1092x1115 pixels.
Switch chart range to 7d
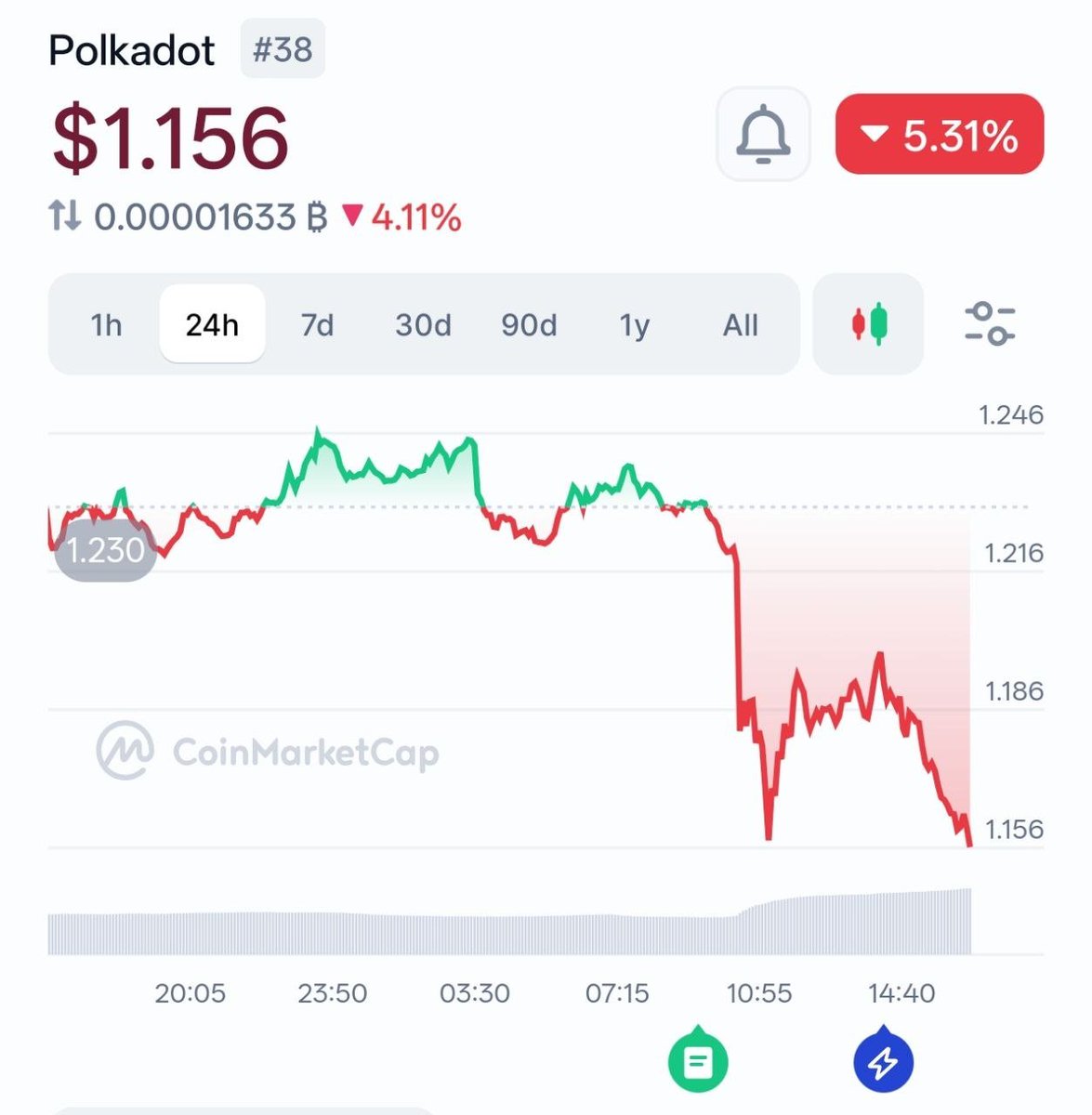point(317,324)
